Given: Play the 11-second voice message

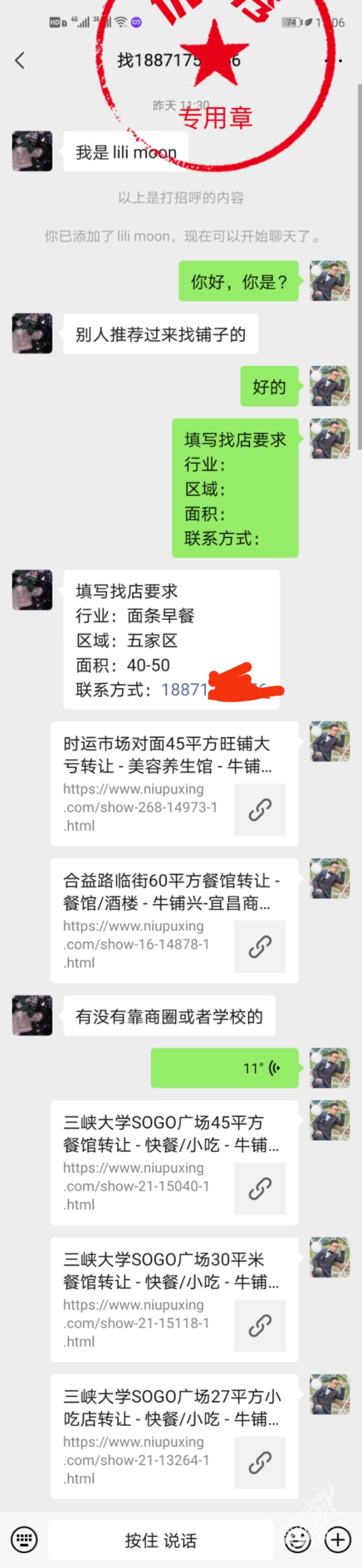Looking at the screenshot, I should pyautogui.click(x=224, y=1068).
